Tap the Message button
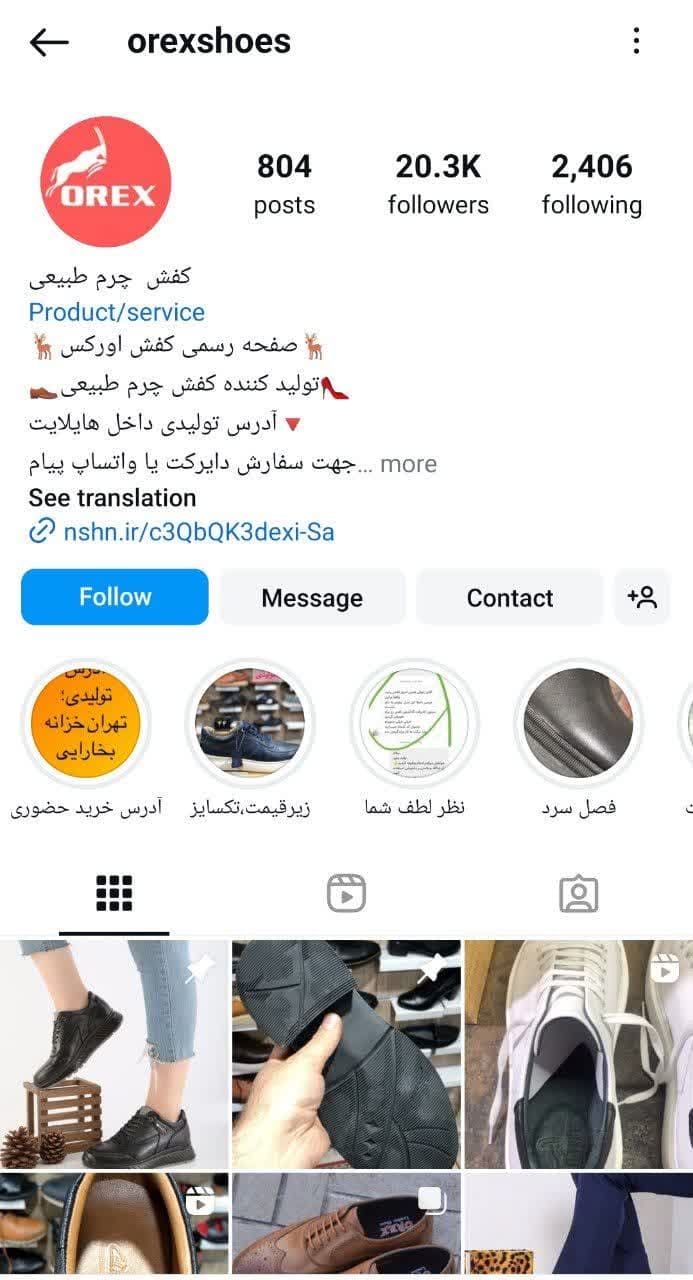Image resolution: width=693 pixels, height=1280 pixels. [312, 598]
